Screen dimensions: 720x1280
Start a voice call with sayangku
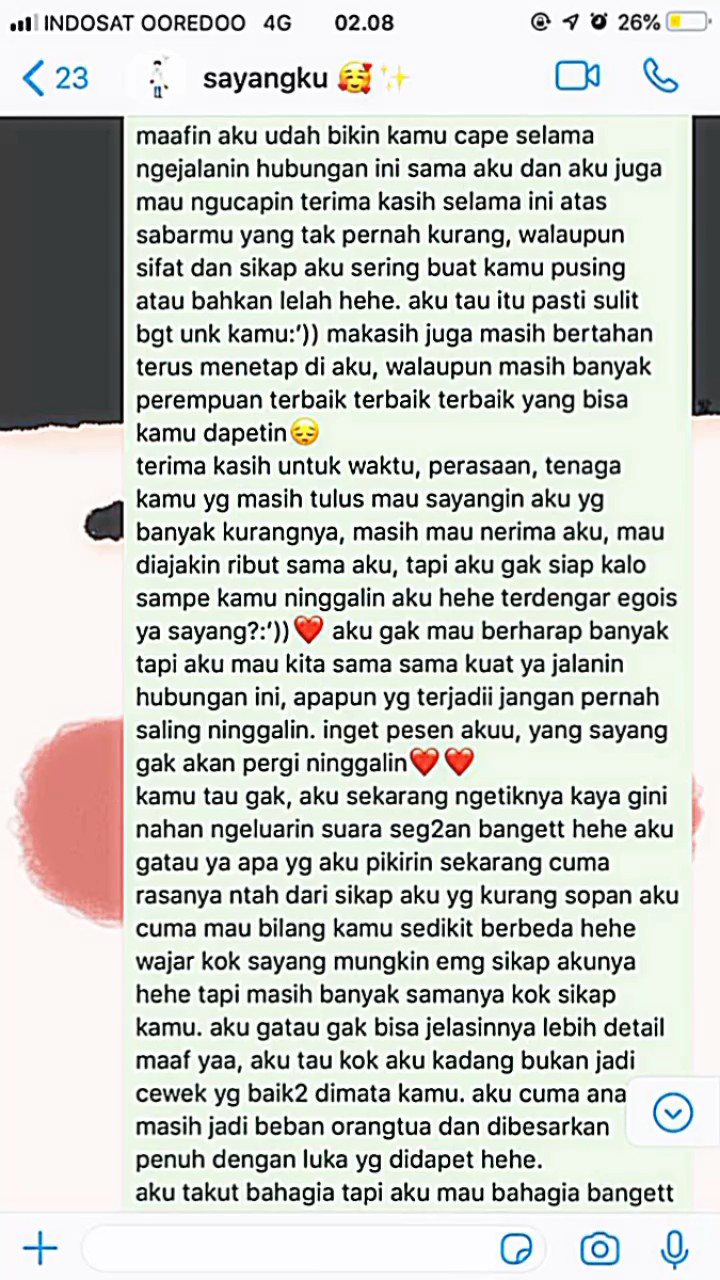(661, 77)
